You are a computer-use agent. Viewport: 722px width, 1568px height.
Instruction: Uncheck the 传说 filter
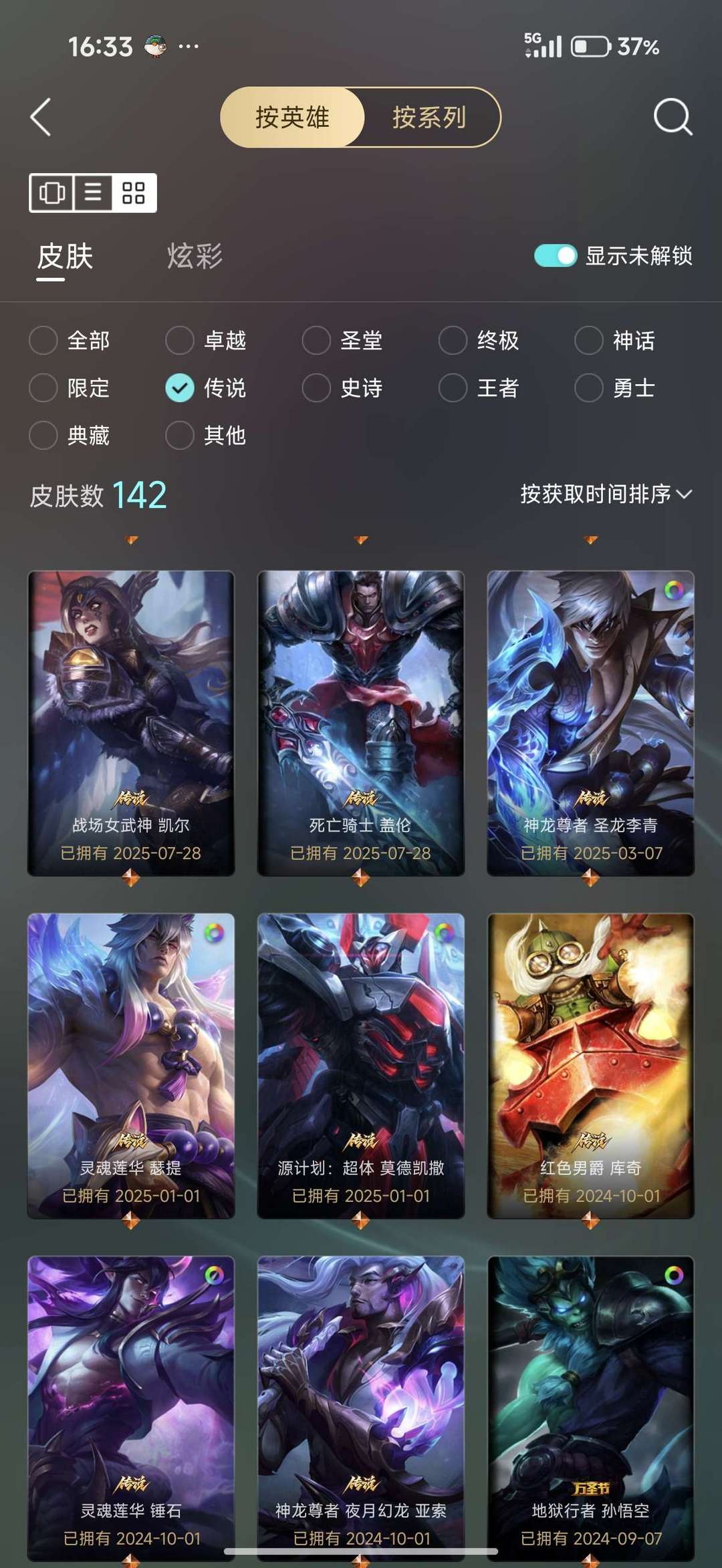pos(206,388)
